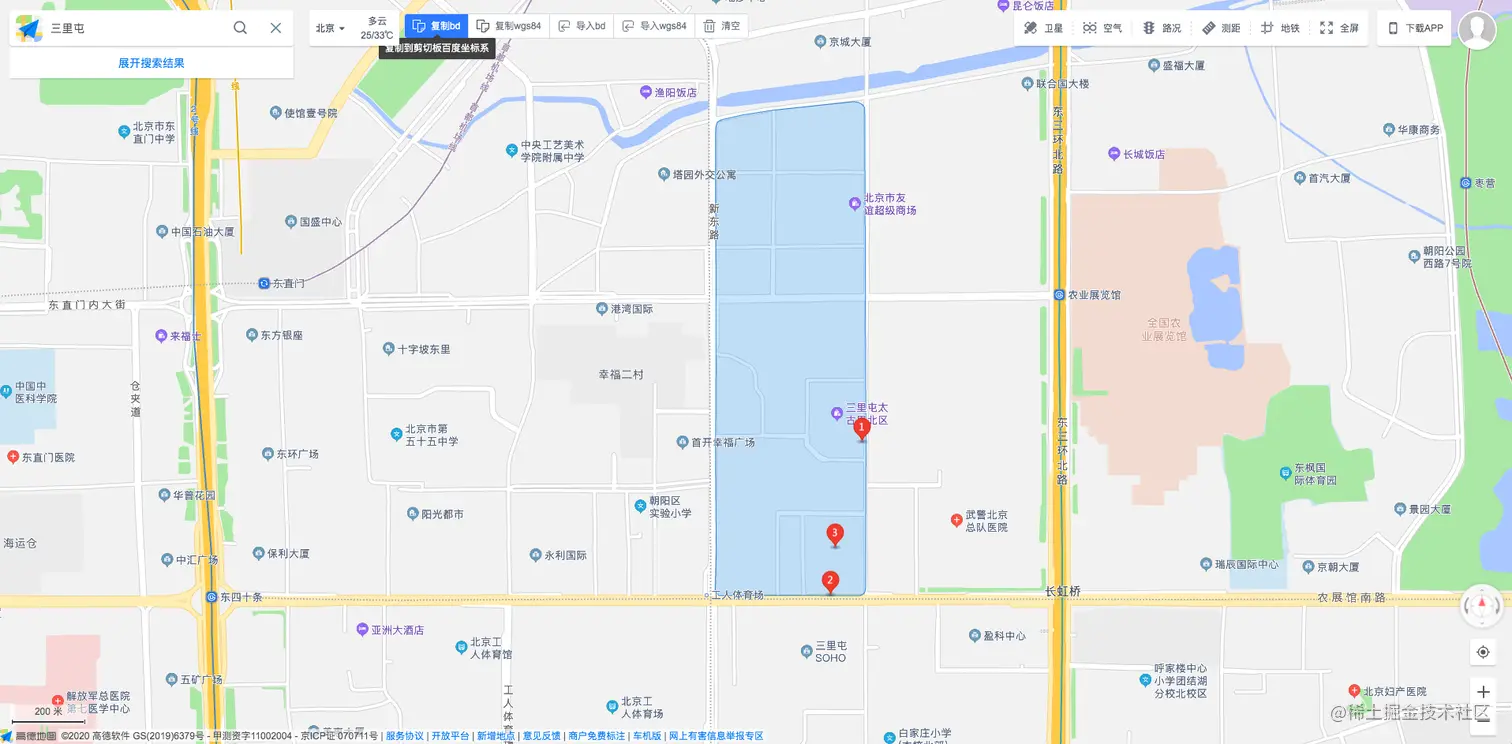Open the 测距 distance measuring tool
The width and height of the screenshot is (1512, 744).
tap(1221, 28)
